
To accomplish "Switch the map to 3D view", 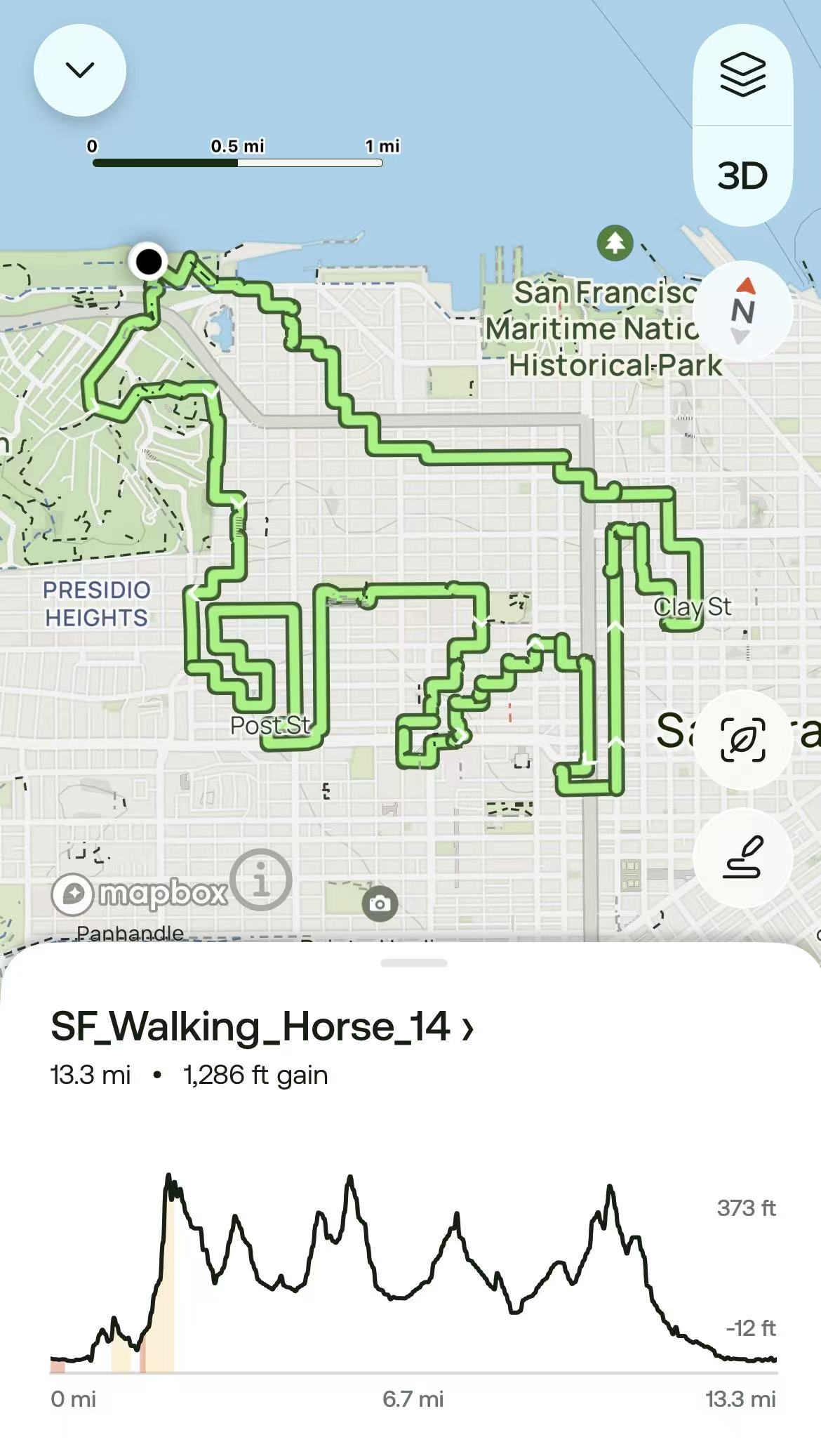I will click(742, 176).
